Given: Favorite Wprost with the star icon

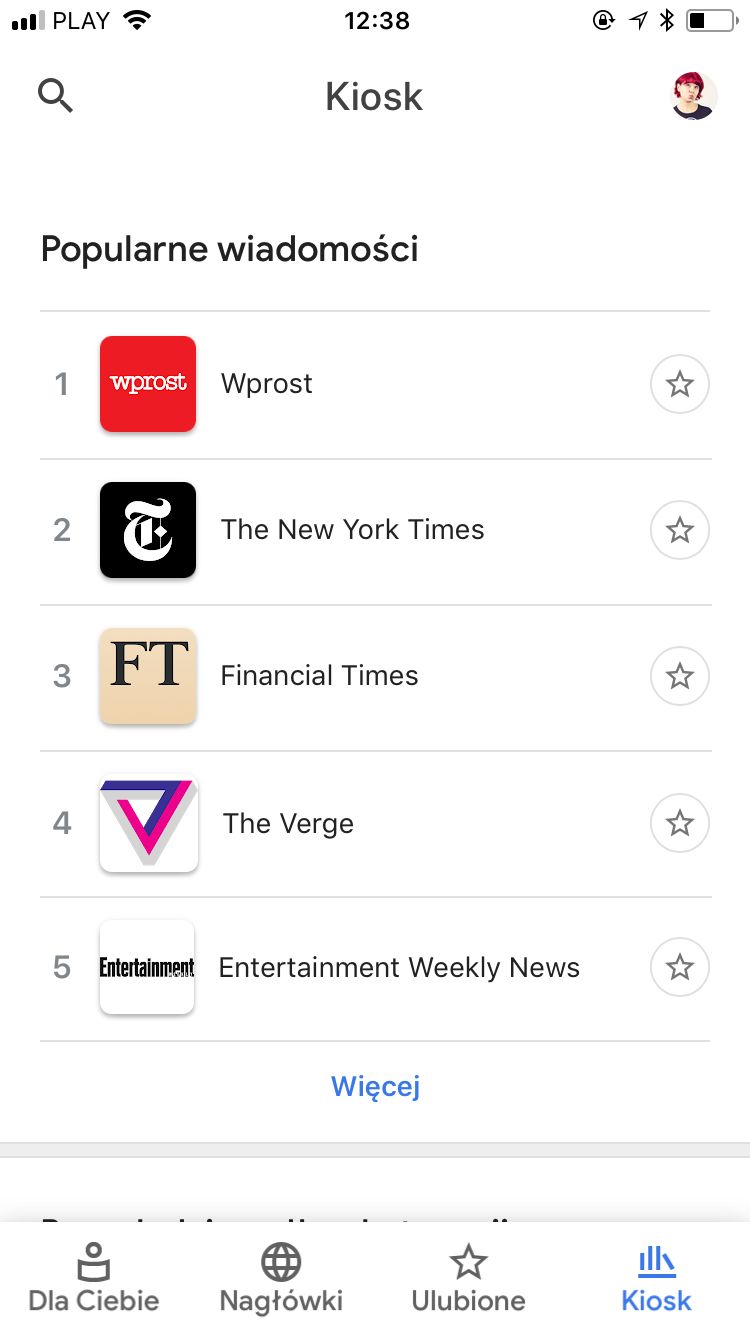Looking at the screenshot, I should coord(680,384).
